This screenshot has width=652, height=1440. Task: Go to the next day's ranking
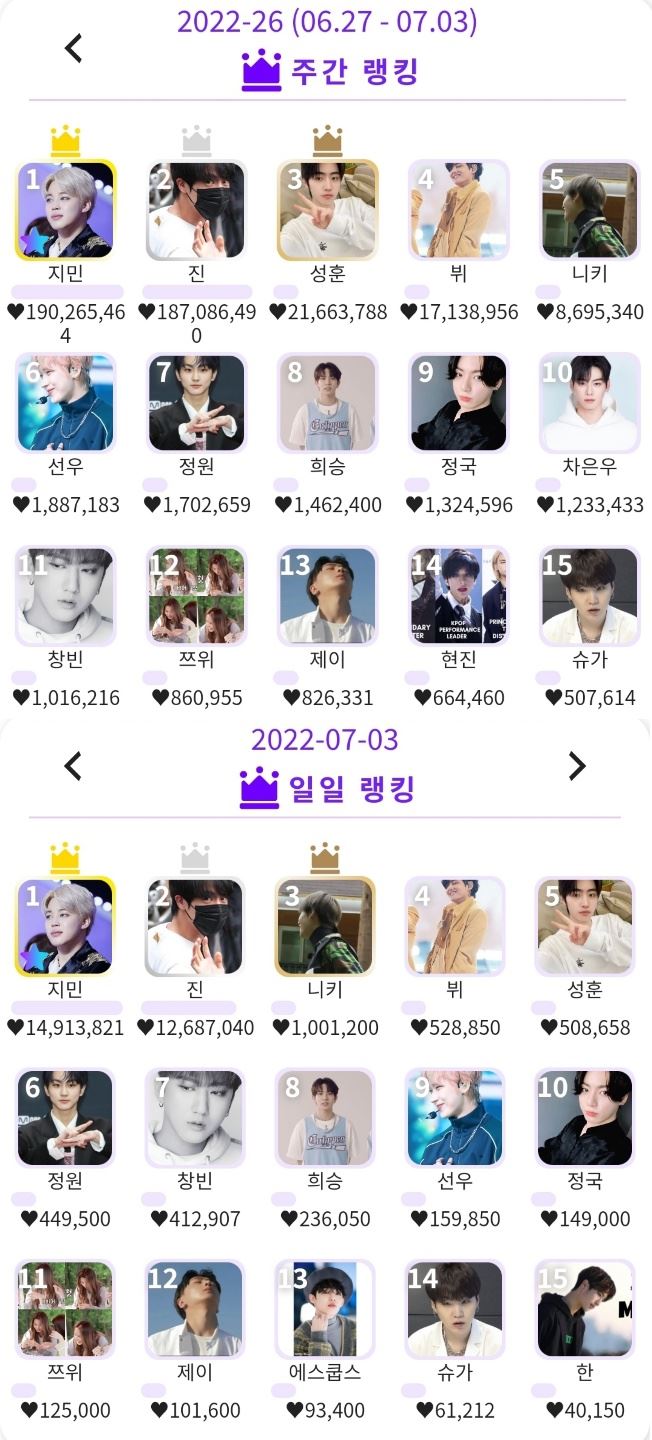(577, 766)
